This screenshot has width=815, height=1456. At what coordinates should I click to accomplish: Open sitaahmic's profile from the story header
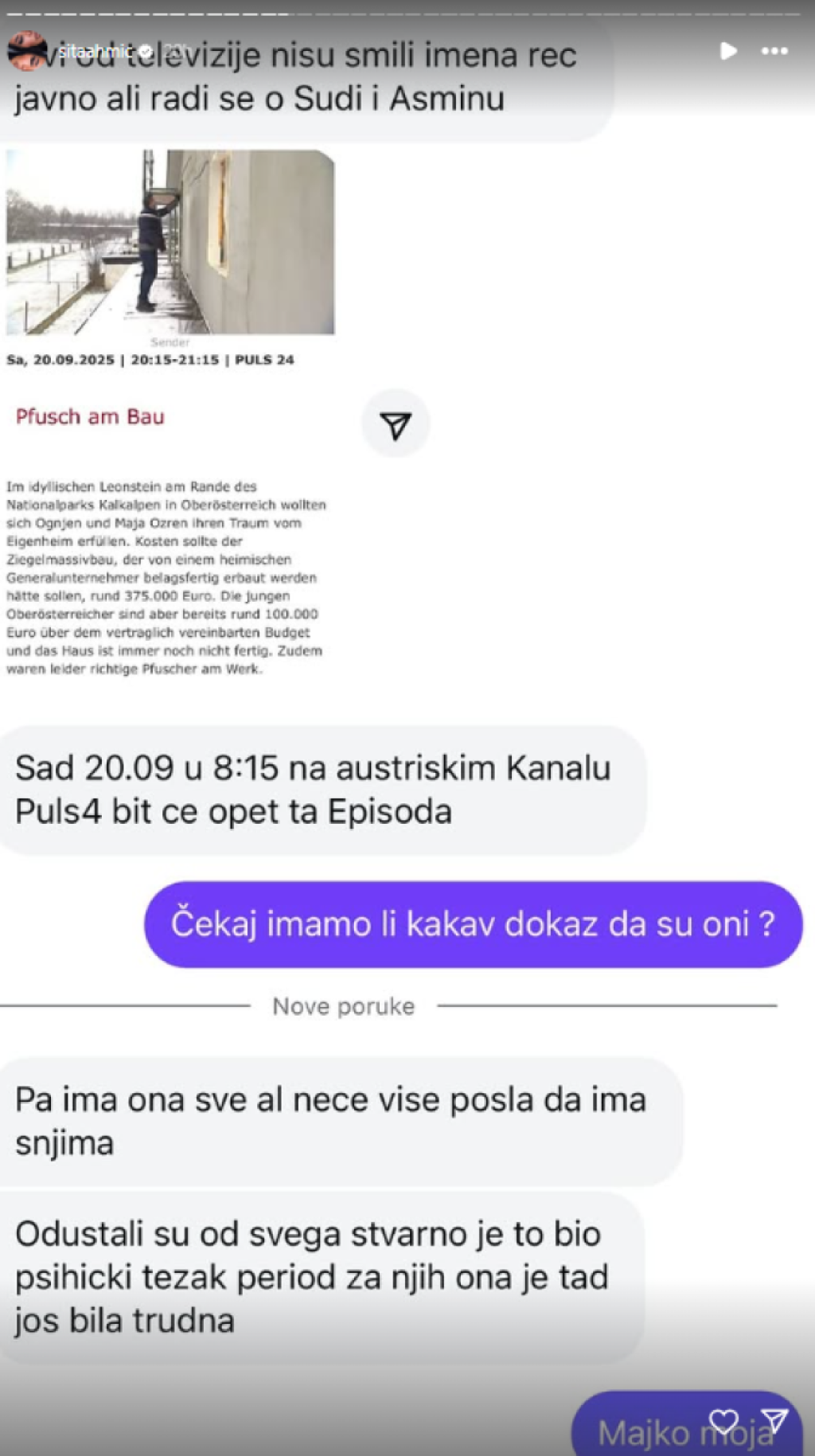coord(94,52)
